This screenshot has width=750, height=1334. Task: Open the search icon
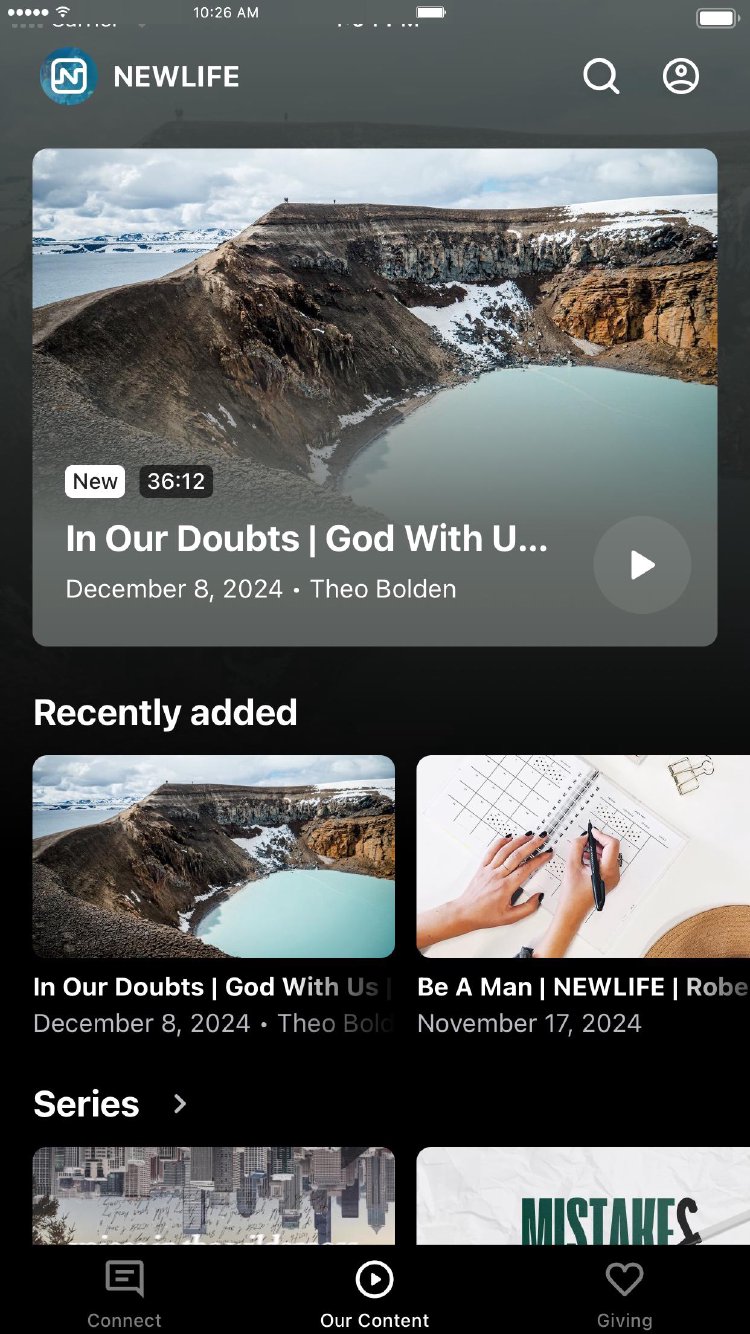click(x=601, y=76)
